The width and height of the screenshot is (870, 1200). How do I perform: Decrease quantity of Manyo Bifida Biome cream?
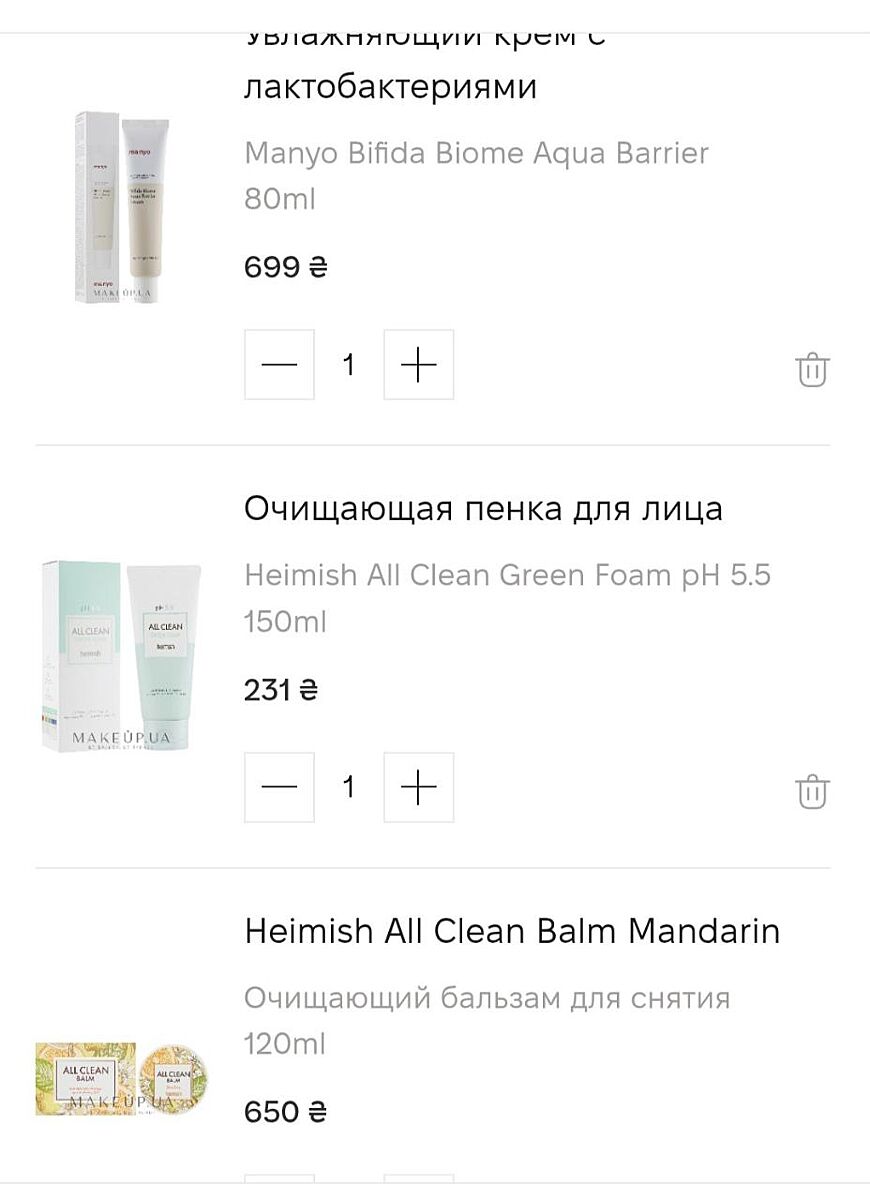pyautogui.click(x=279, y=365)
